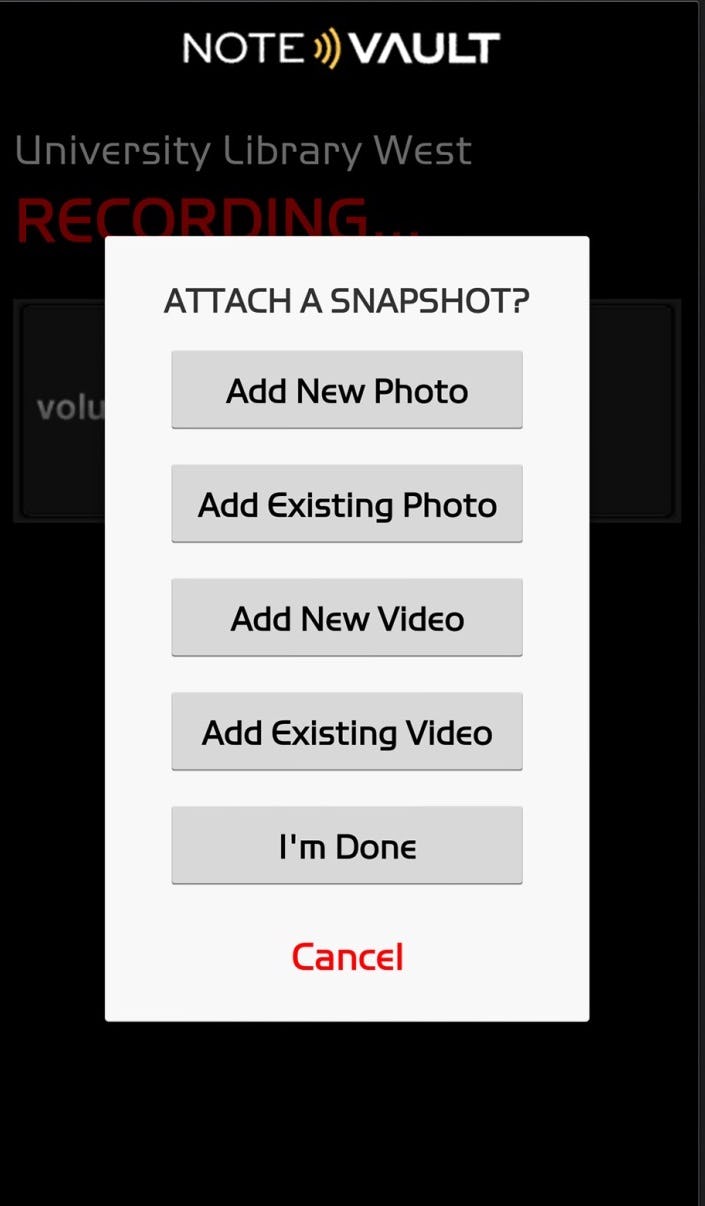Tap Add New Photo button
The image size is (705, 1206).
(x=347, y=390)
